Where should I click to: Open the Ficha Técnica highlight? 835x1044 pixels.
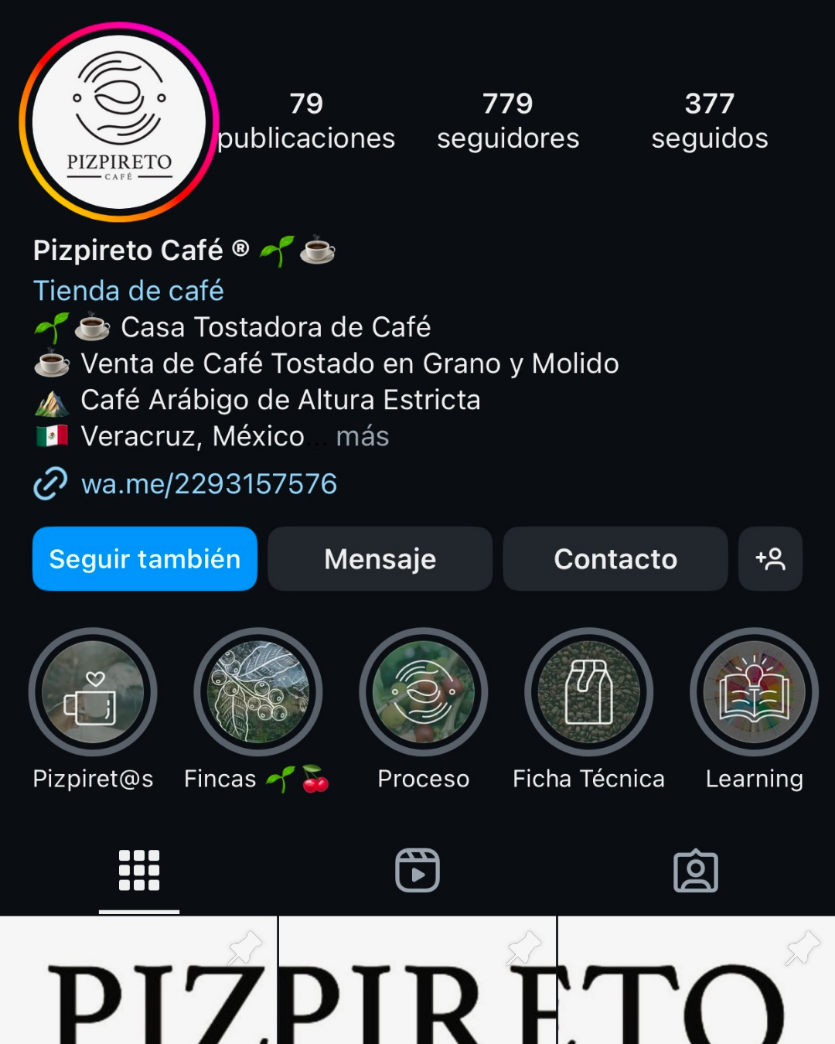click(x=588, y=692)
